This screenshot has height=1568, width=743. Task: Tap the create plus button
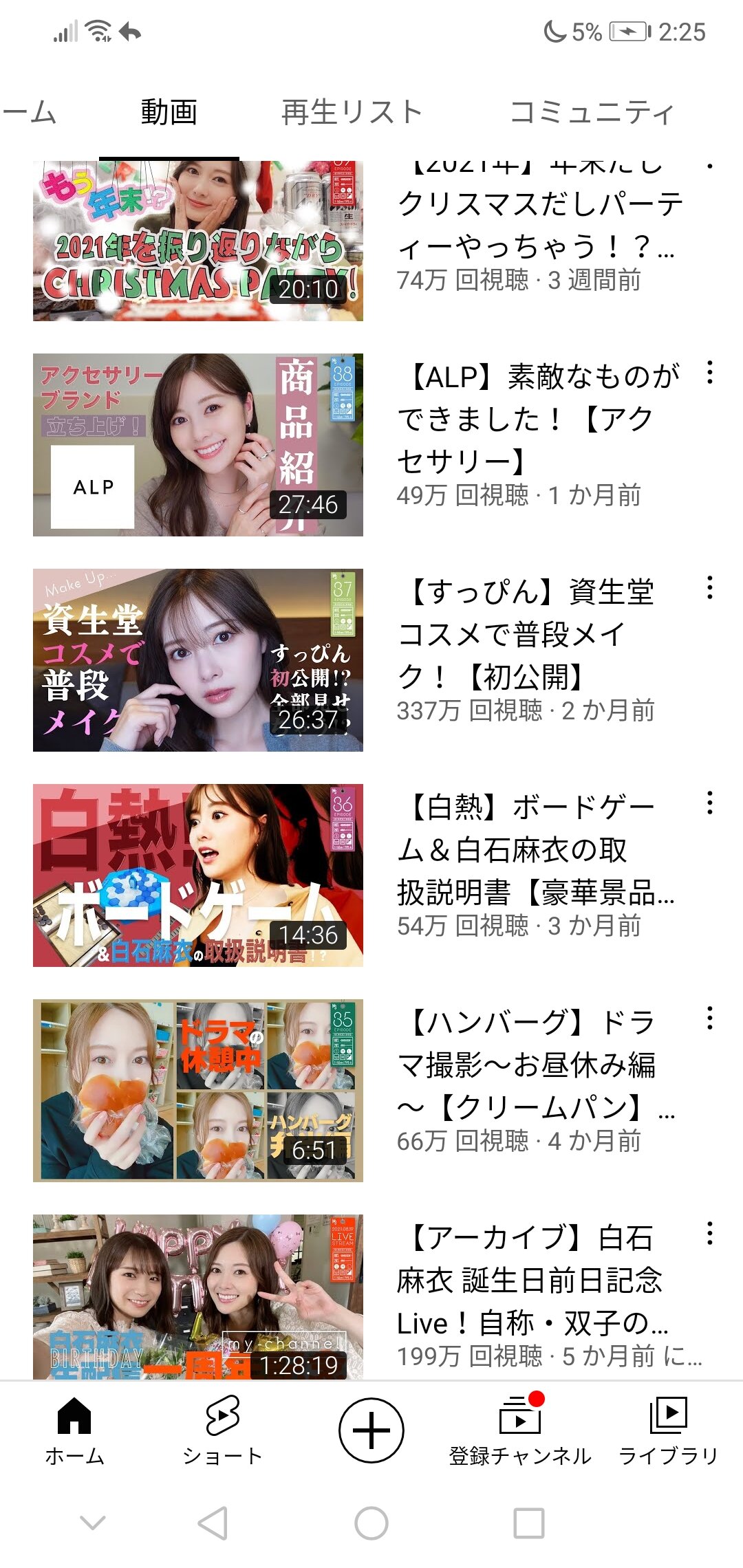tap(371, 1430)
